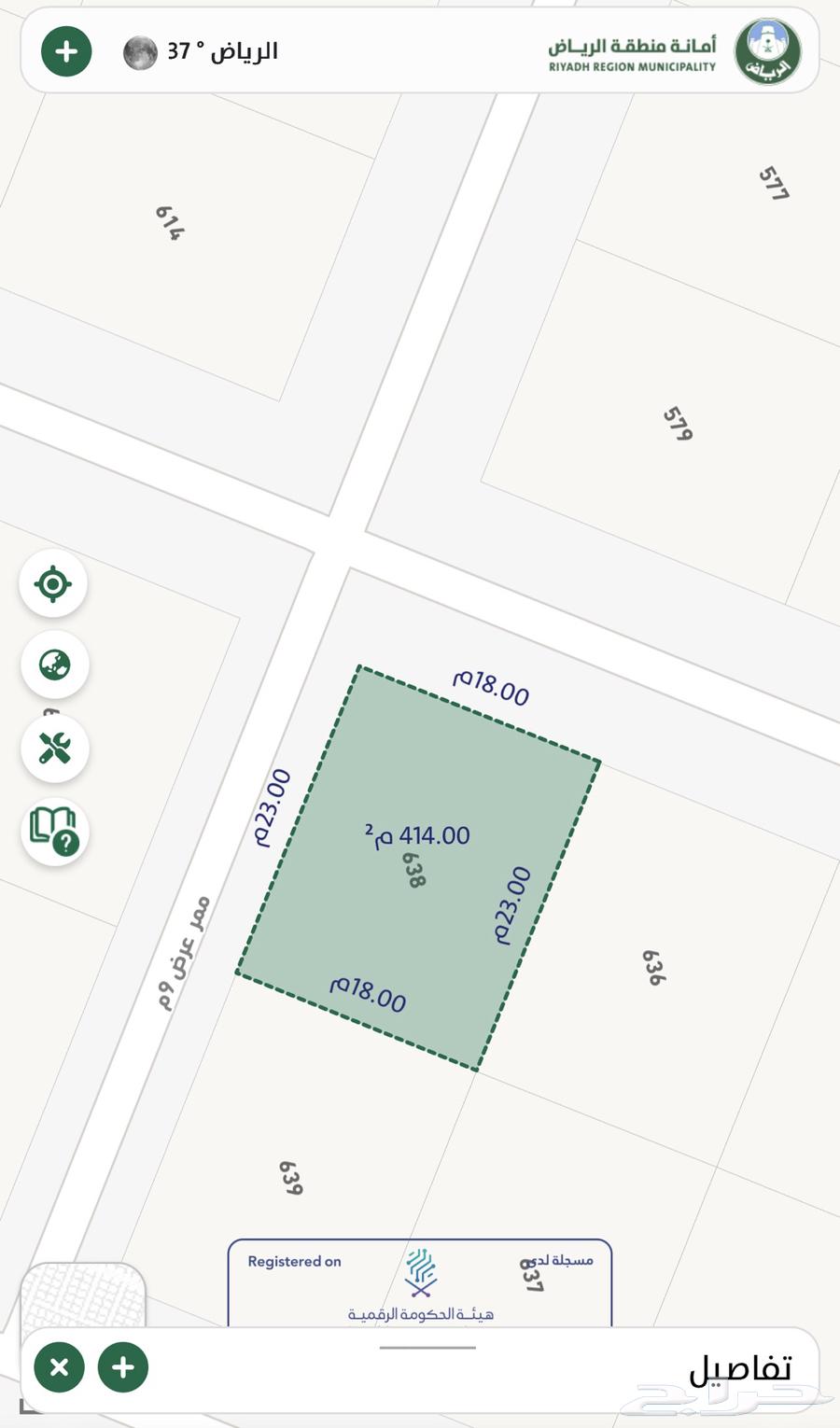This screenshot has width=840, height=1428.
Task: Tap the plus button in details bar
Action: 122,1367
